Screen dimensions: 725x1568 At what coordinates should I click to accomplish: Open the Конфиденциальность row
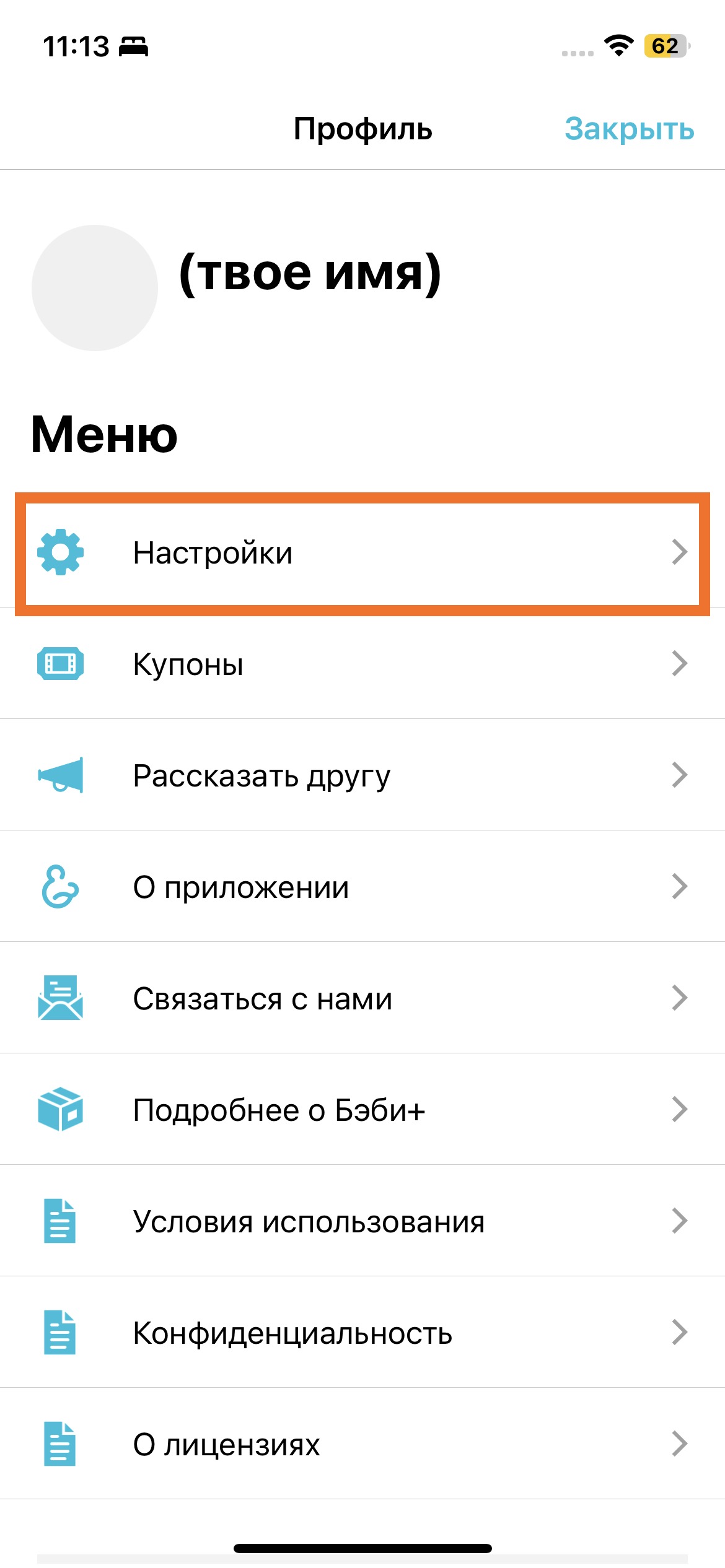pyautogui.click(x=362, y=1333)
